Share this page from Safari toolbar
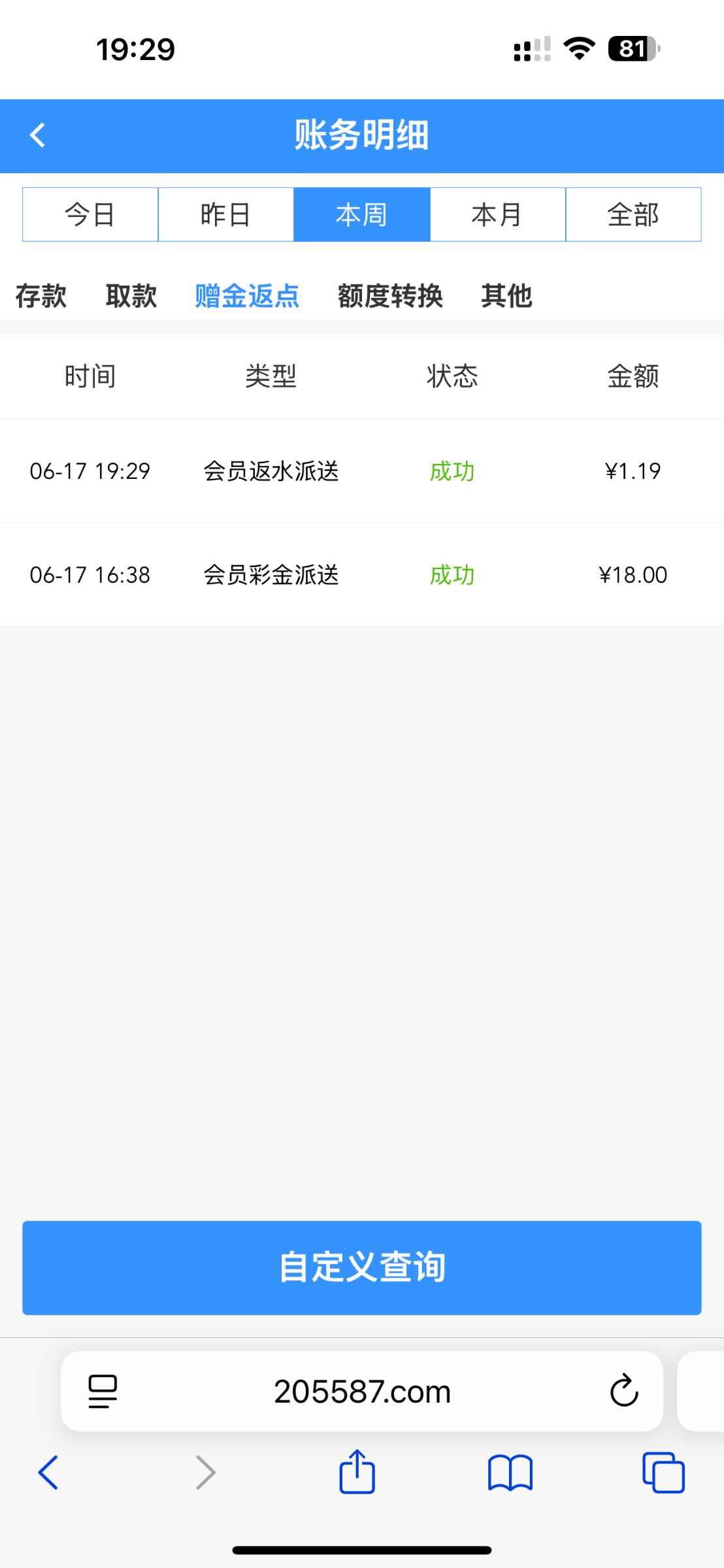 (357, 1471)
